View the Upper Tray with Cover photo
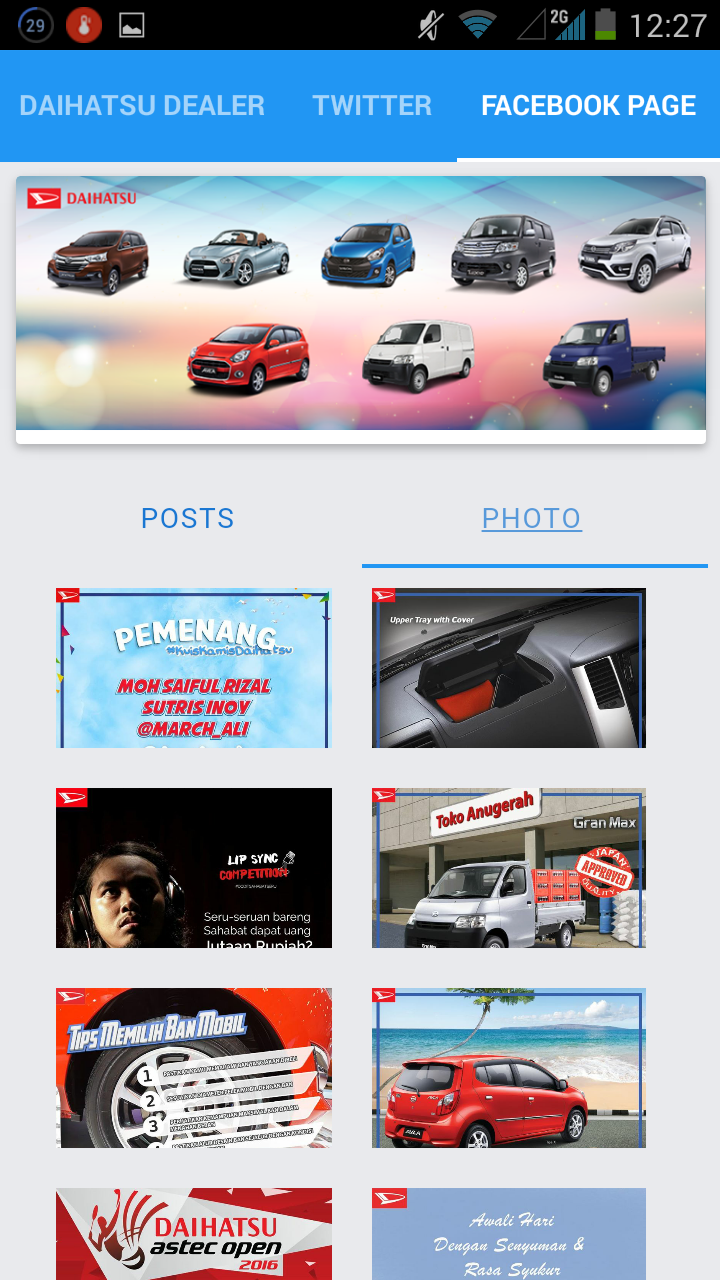This screenshot has width=720, height=1280. [x=508, y=667]
